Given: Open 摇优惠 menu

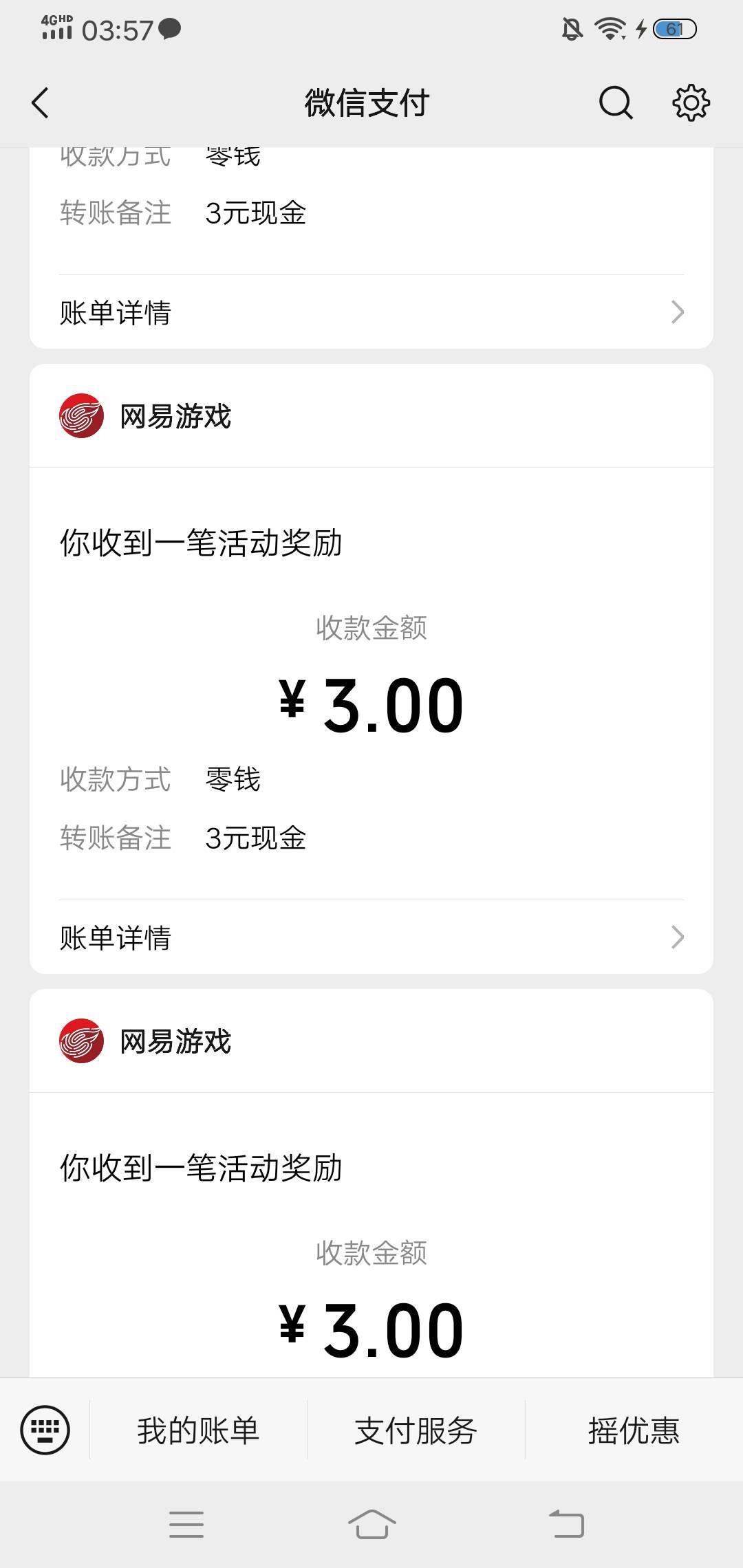Looking at the screenshot, I should tap(634, 1430).
